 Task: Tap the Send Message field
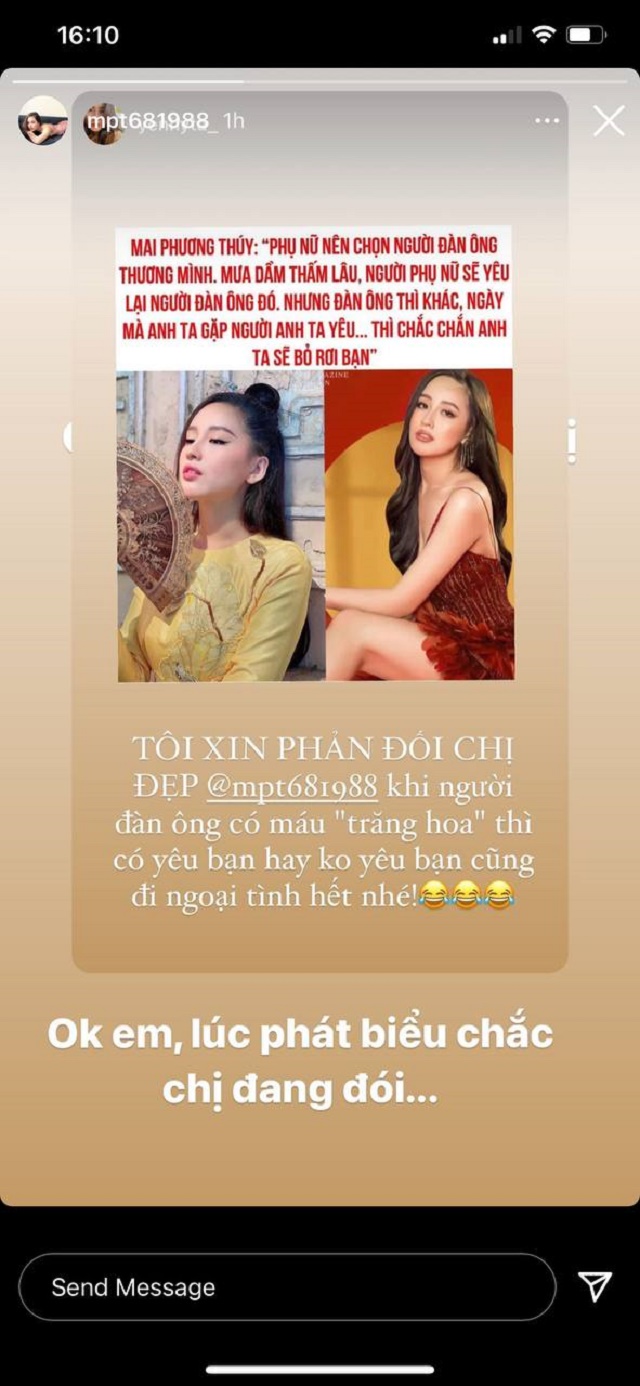pos(287,1287)
